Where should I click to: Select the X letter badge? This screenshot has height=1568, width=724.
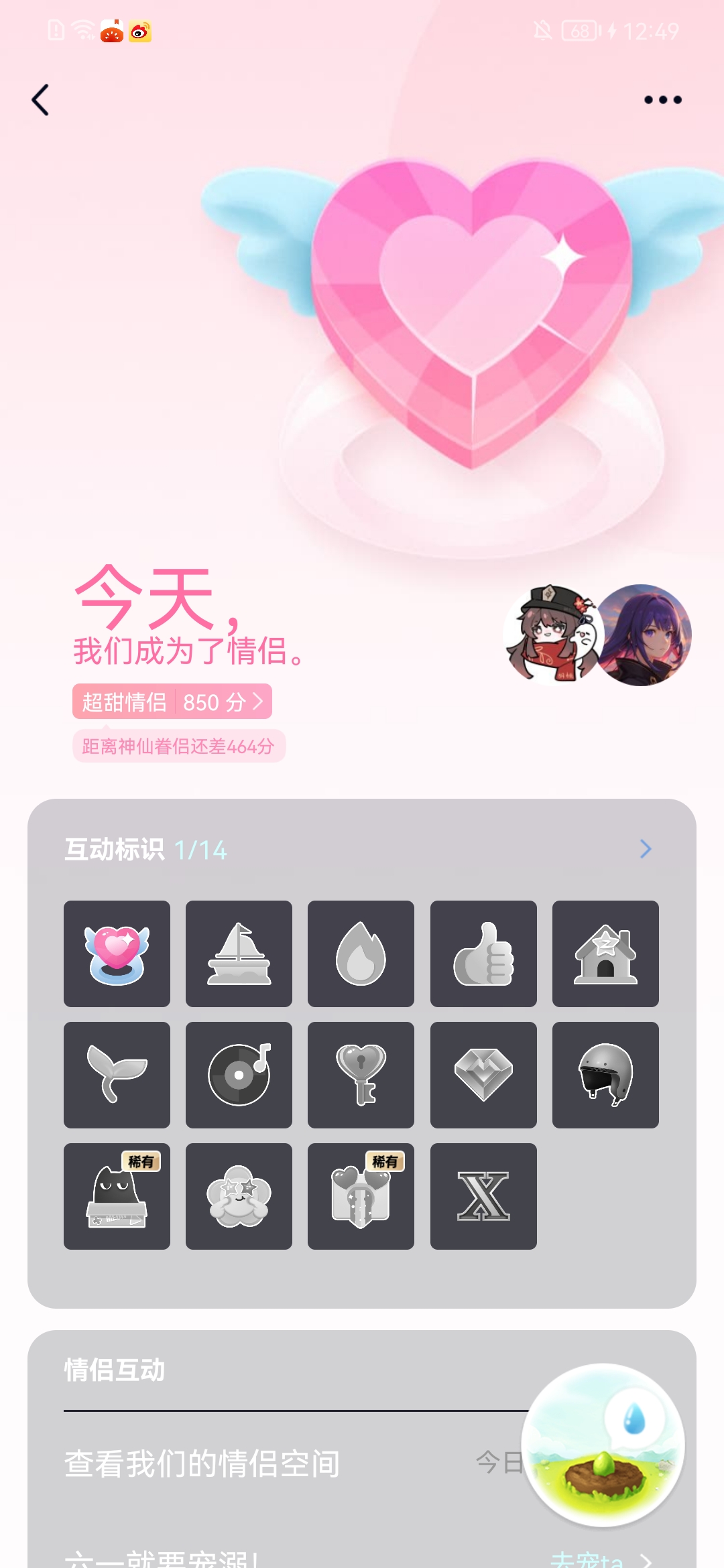tap(483, 1196)
